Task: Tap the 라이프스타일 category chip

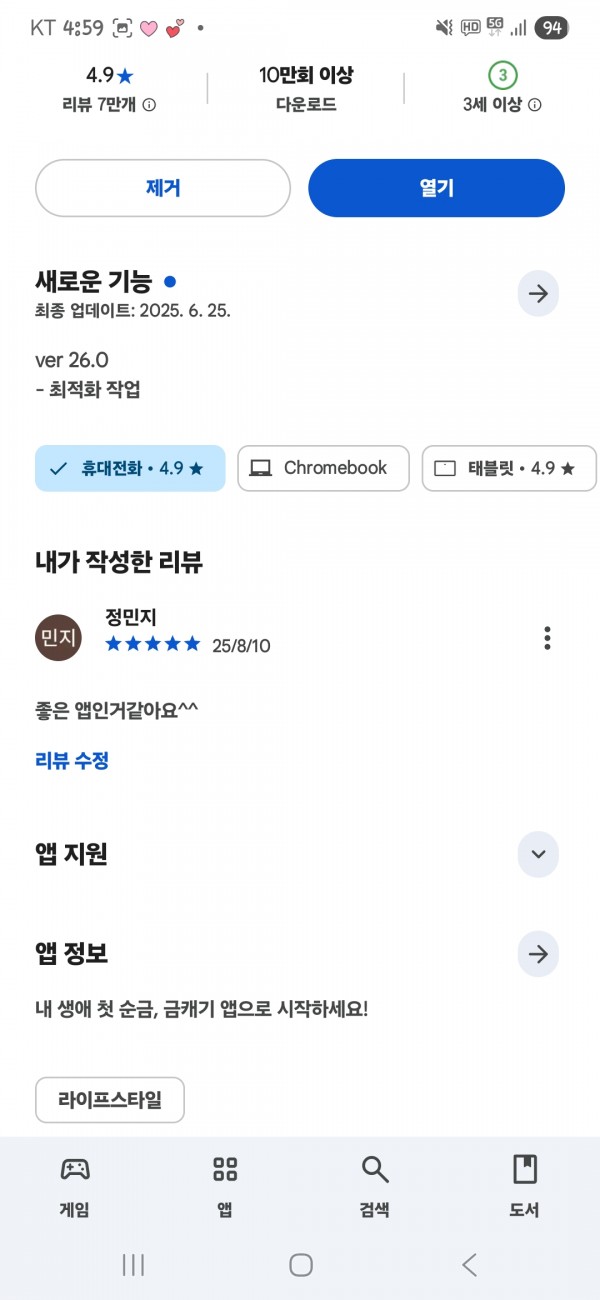Action: [x=110, y=1100]
